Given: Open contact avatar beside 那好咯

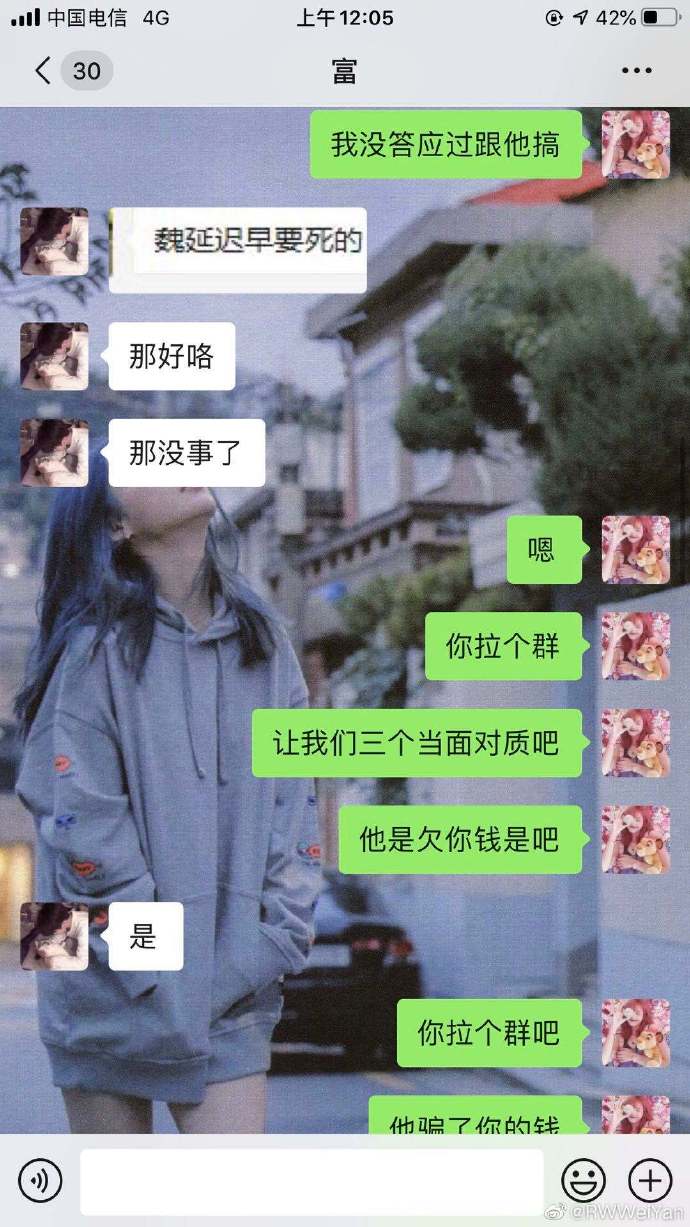Looking at the screenshot, I should click(54, 356).
